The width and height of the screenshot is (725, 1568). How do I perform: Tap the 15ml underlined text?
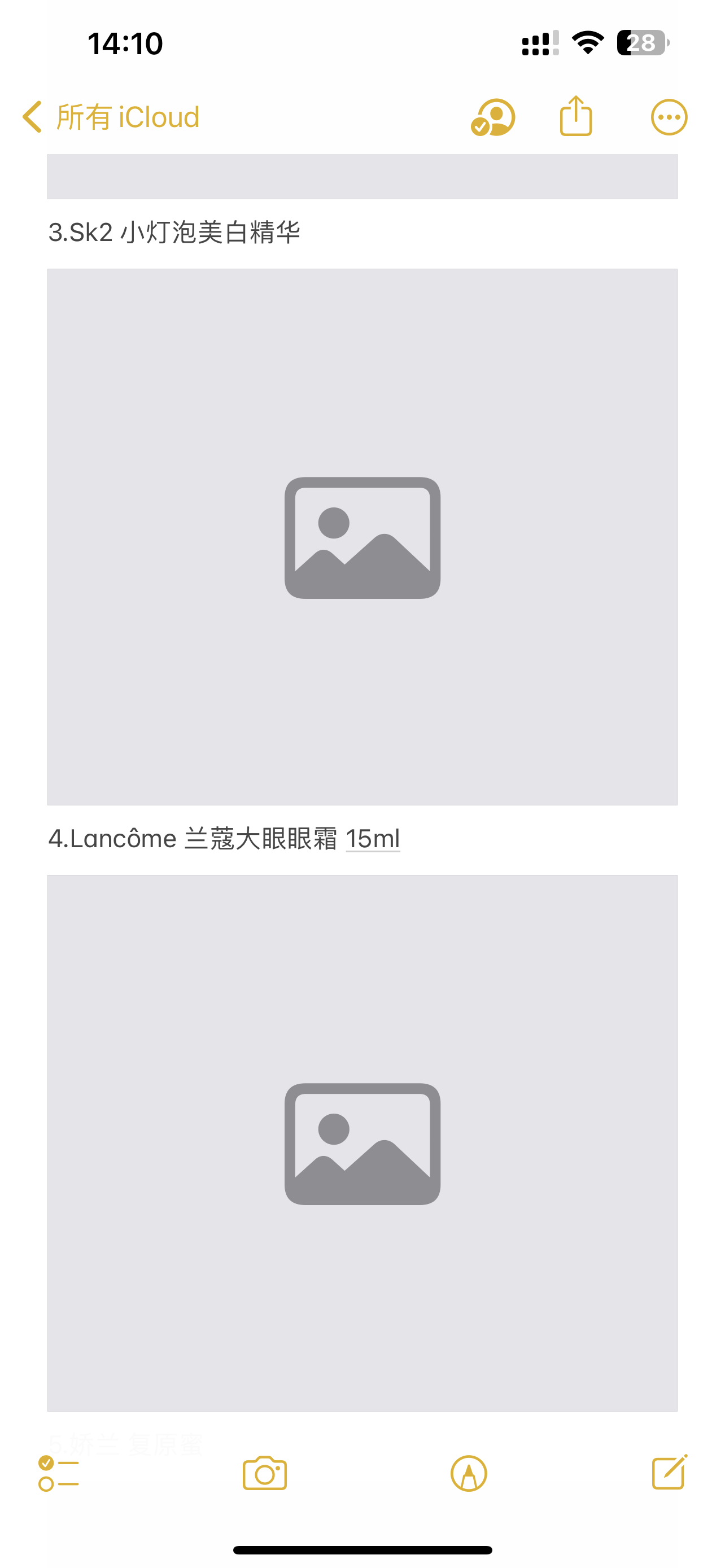click(373, 839)
